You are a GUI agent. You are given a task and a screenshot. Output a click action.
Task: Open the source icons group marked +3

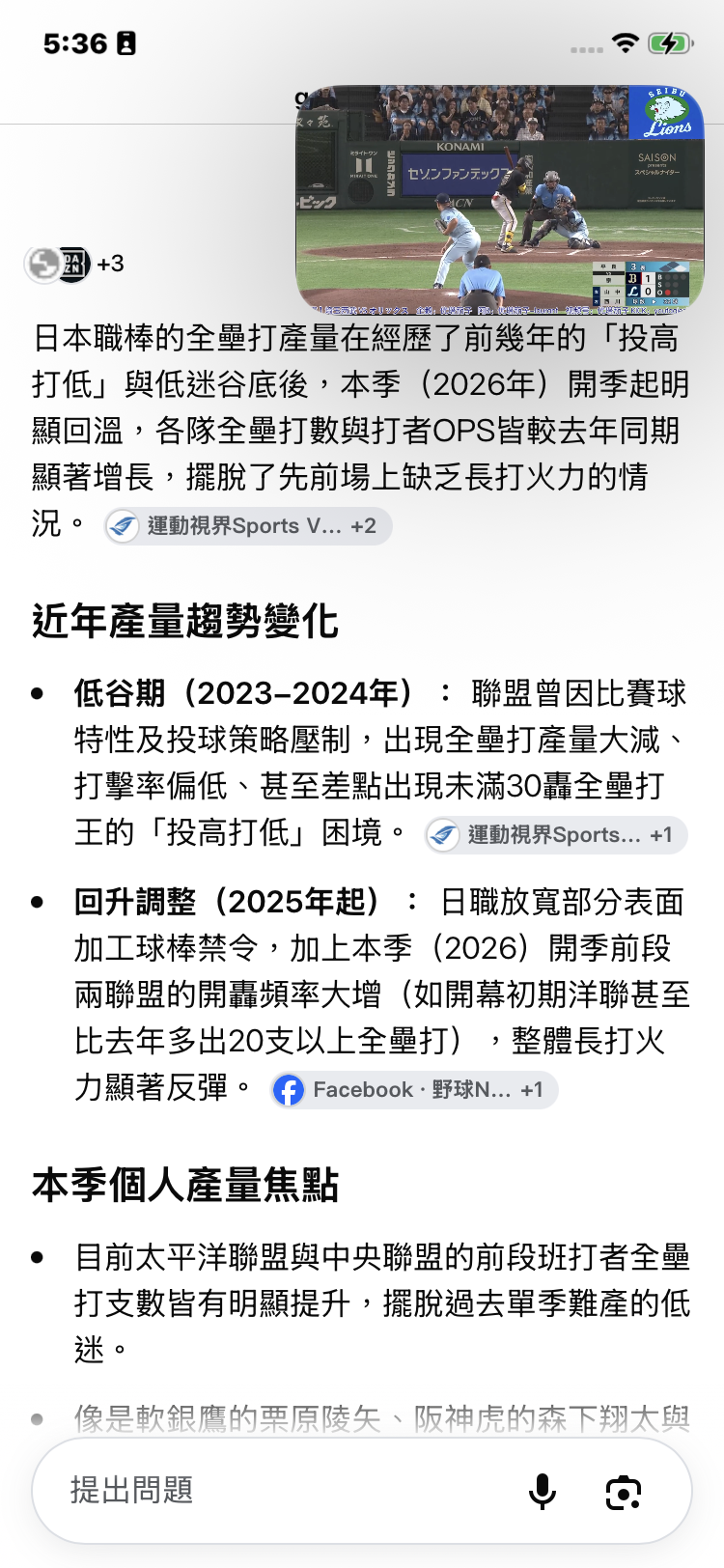click(74, 264)
